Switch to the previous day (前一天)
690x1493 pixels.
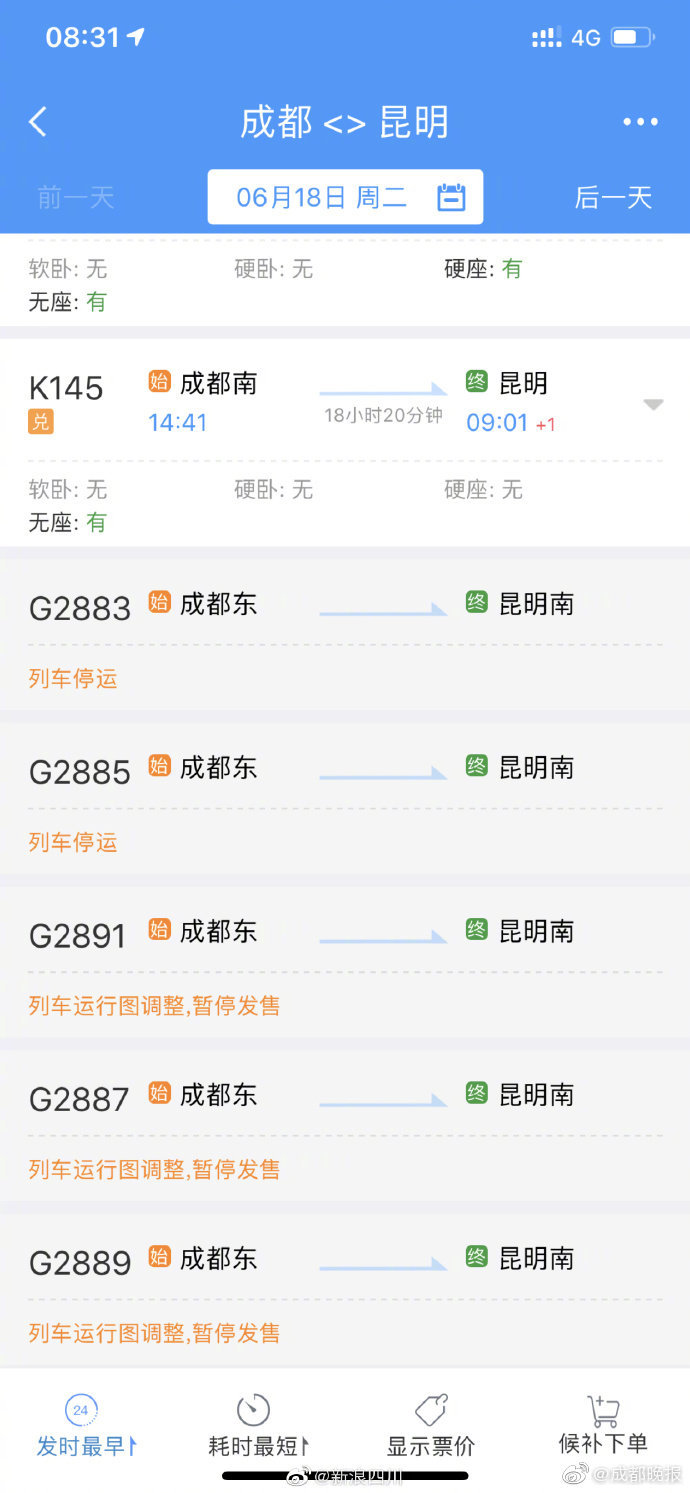(76, 197)
